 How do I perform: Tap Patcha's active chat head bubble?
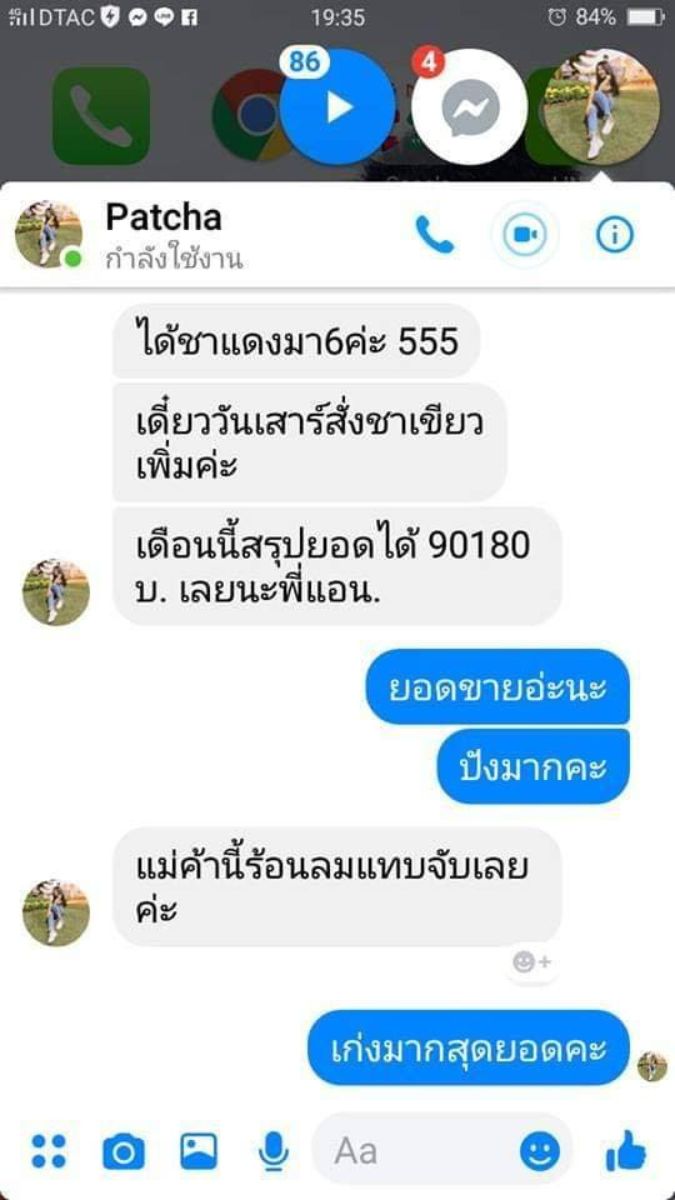[601, 107]
